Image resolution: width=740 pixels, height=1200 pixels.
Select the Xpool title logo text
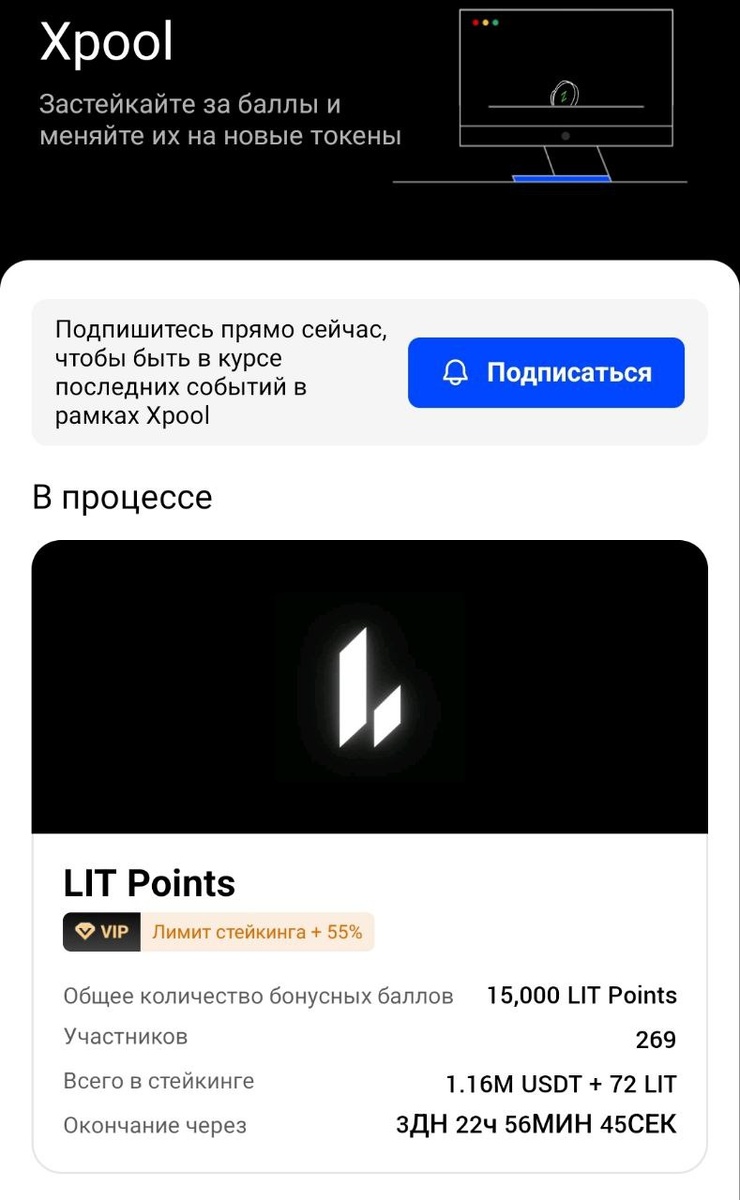[x=106, y=40]
